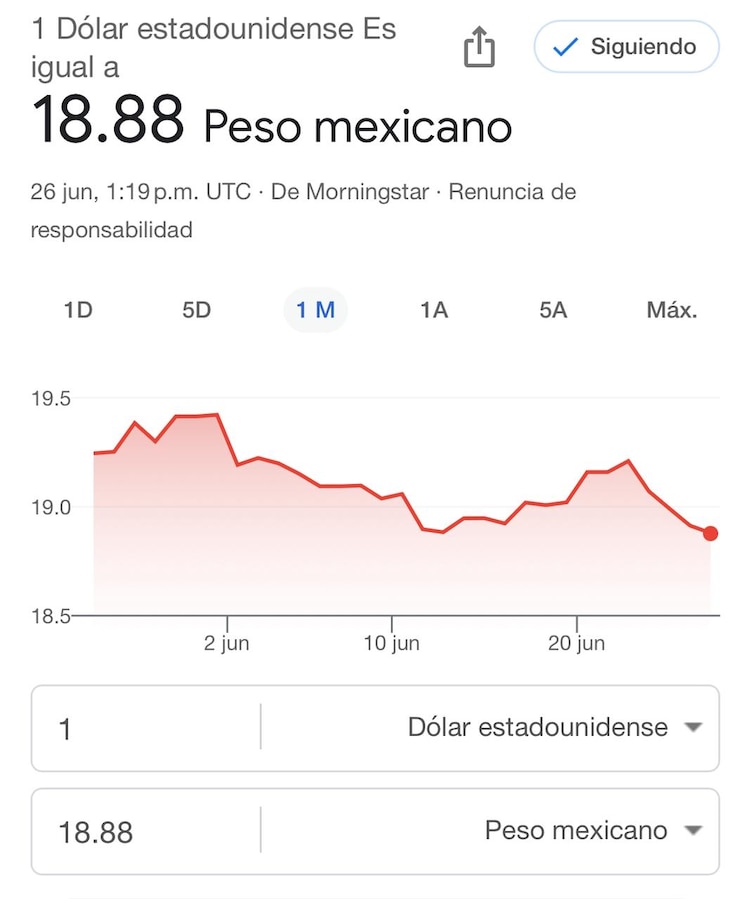The width and height of the screenshot is (750, 899).
Task: Click the red endpoint dot on the chart
Action: [709, 533]
